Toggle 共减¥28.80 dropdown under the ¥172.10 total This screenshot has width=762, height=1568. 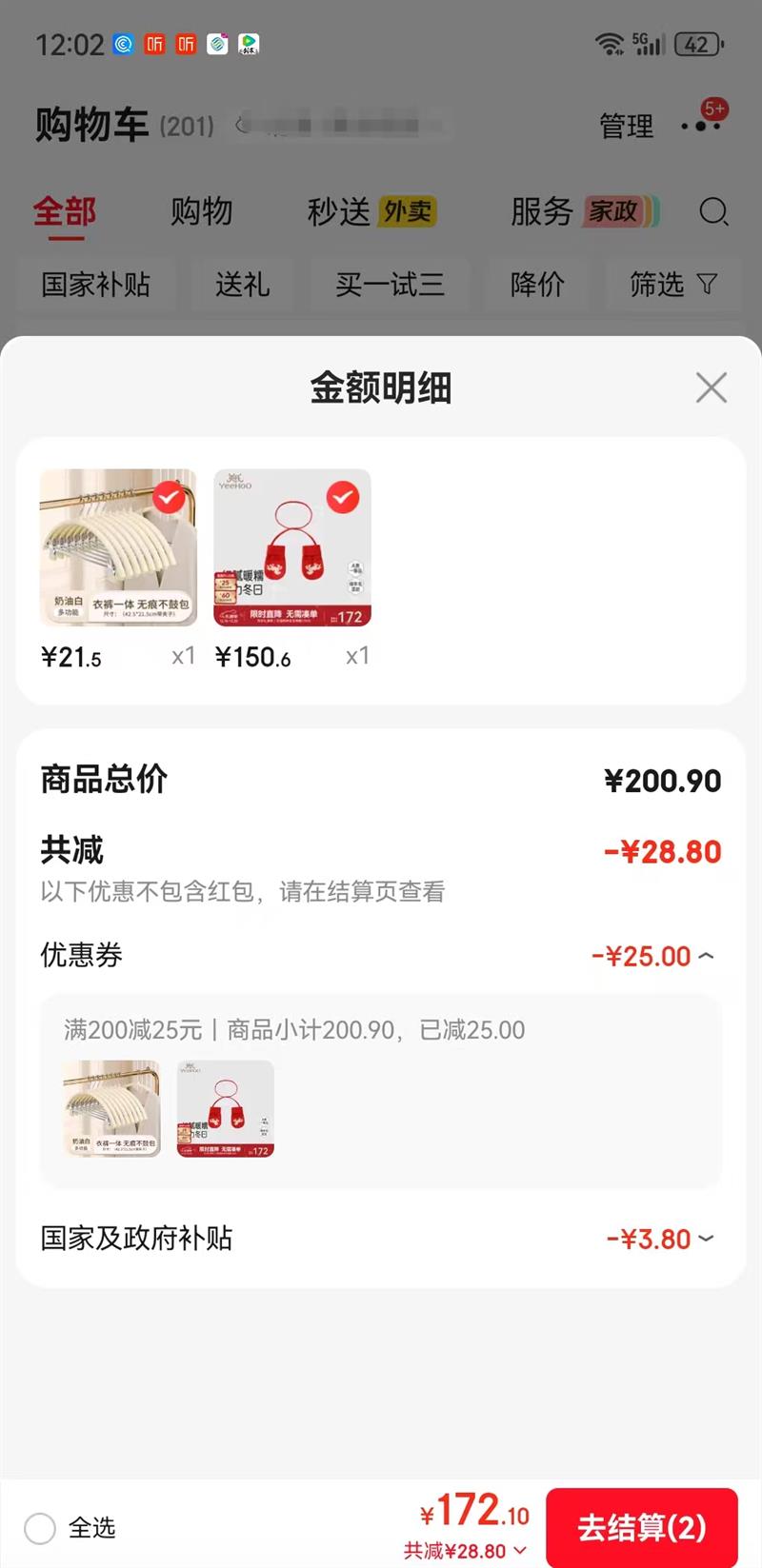[x=465, y=1551]
